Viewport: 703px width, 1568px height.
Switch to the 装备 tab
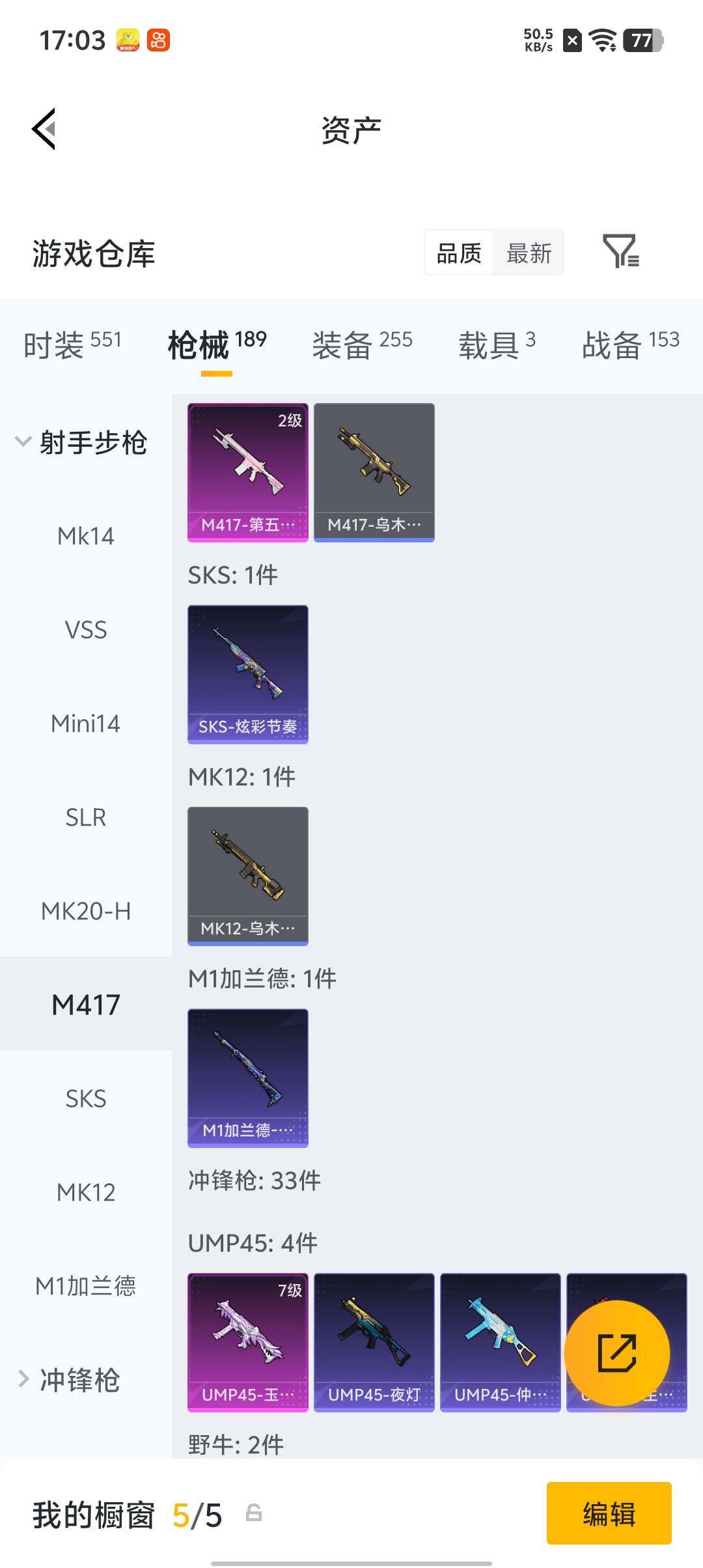362,345
